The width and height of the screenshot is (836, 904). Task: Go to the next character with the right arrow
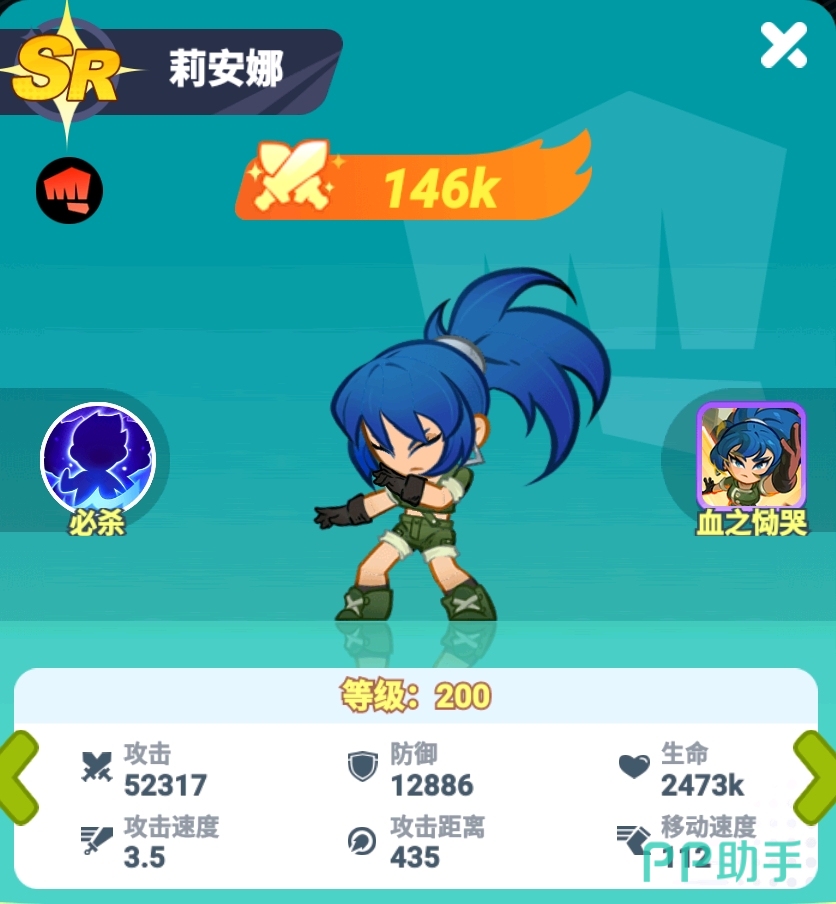816,778
